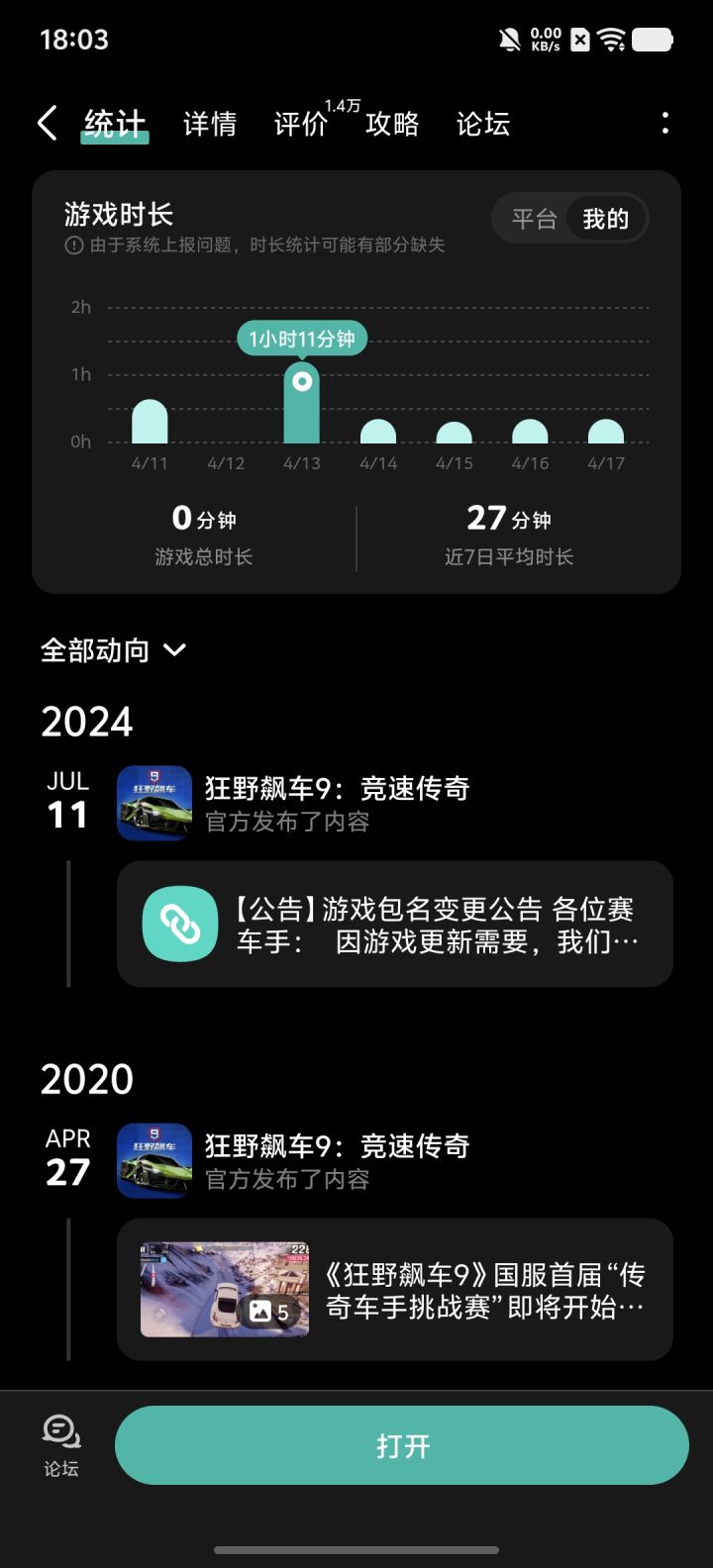Switch to the 攻略 tab
This screenshot has height=1568, width=713.
pyautogui.click(x=392, y=123)
